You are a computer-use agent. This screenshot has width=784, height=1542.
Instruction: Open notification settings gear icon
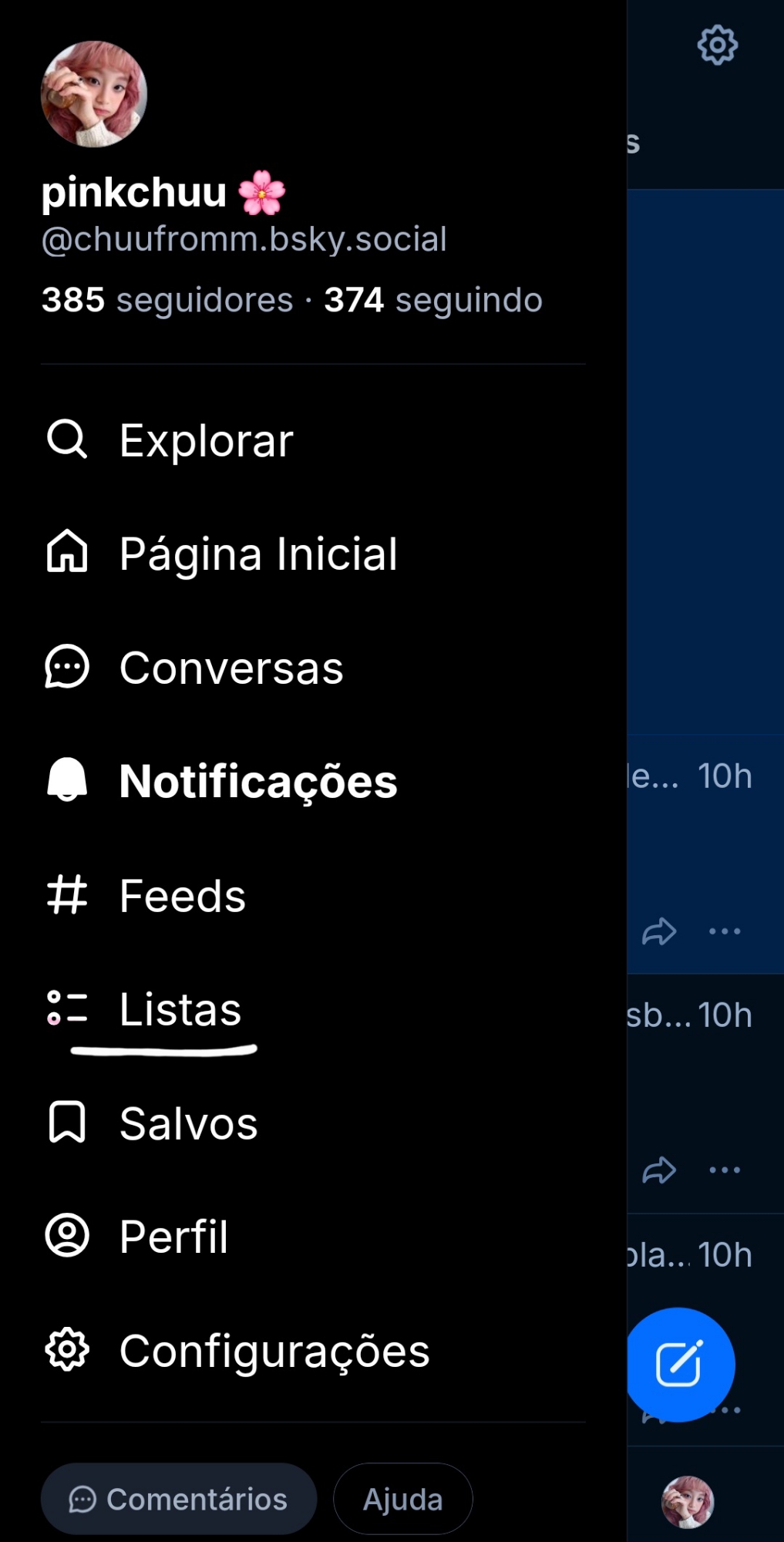click(718, 45)
